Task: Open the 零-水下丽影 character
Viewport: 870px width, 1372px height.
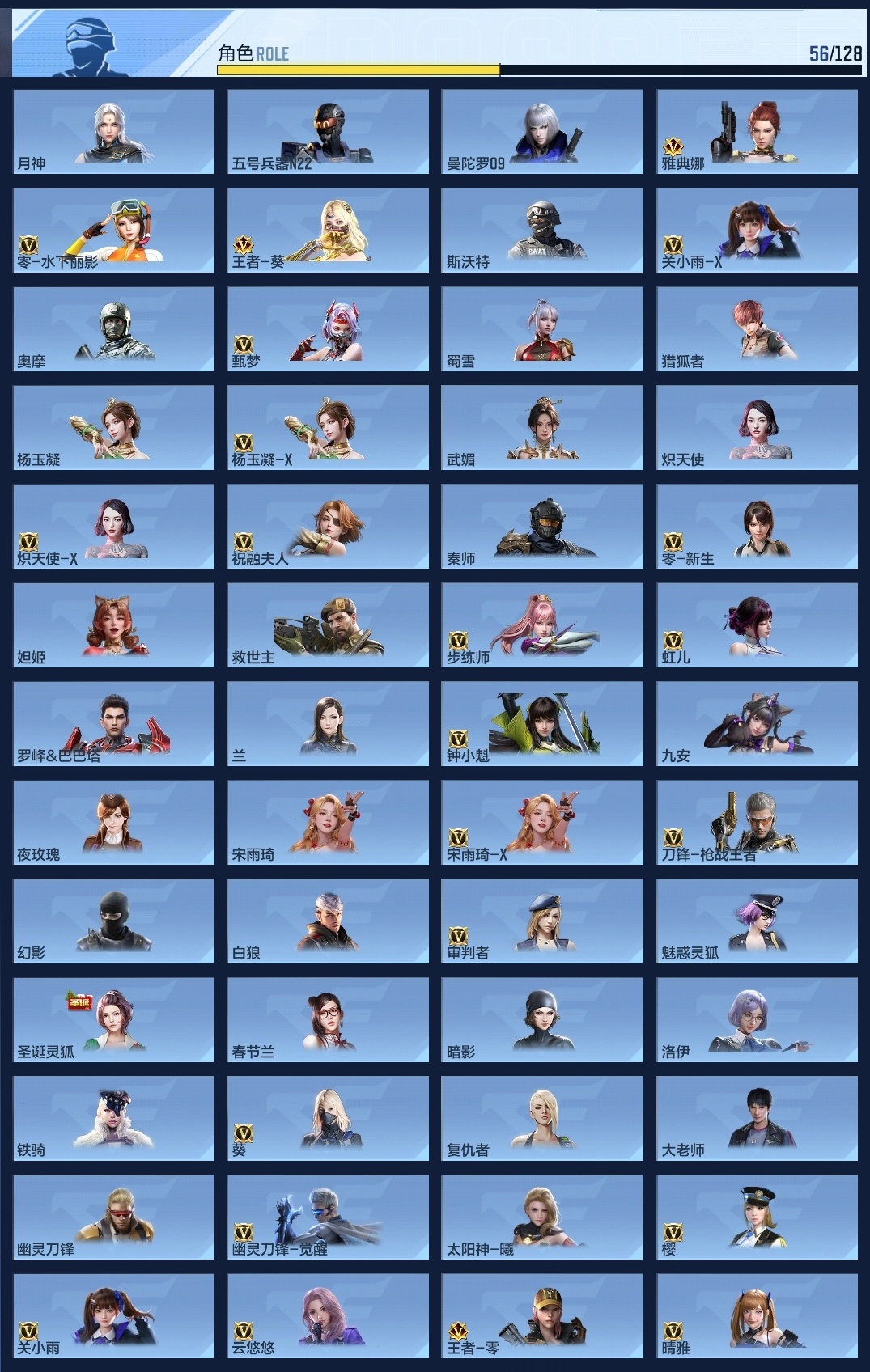Action: (114, 231)
